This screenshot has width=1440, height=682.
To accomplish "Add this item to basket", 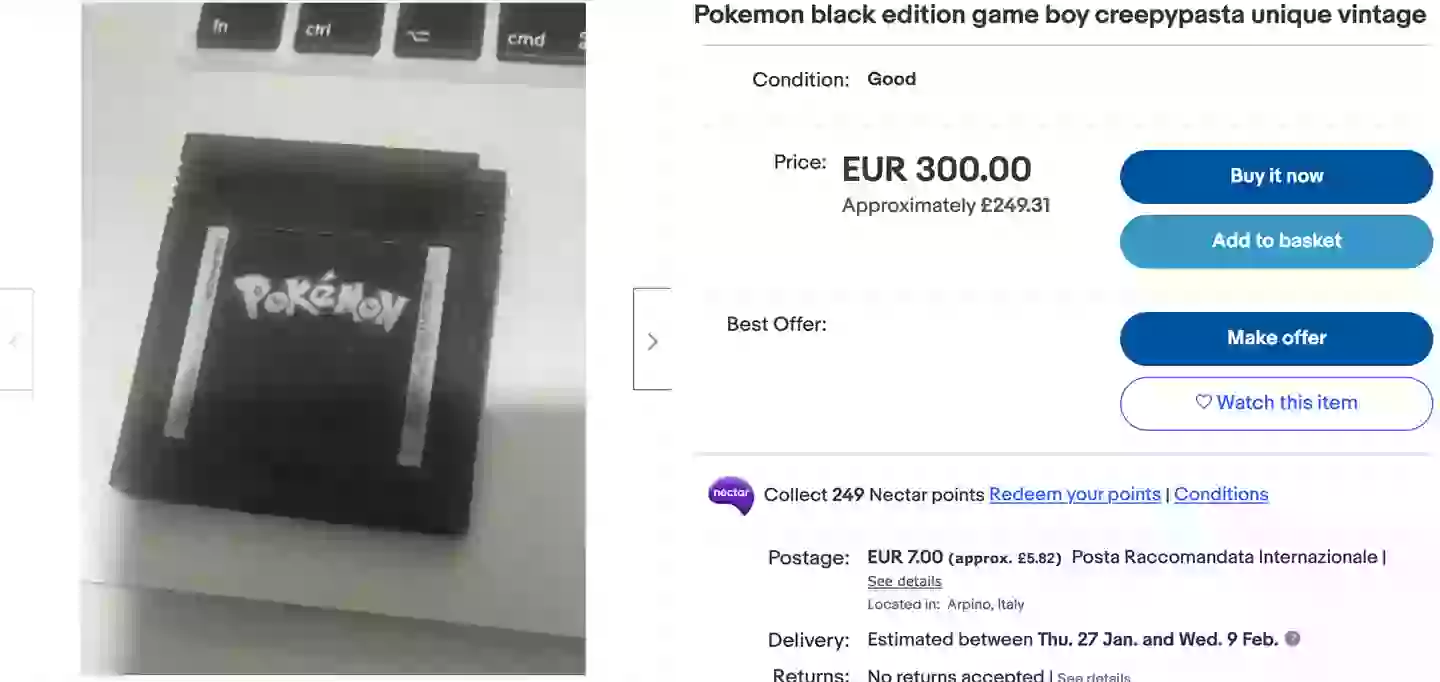I will point(1276,241).
